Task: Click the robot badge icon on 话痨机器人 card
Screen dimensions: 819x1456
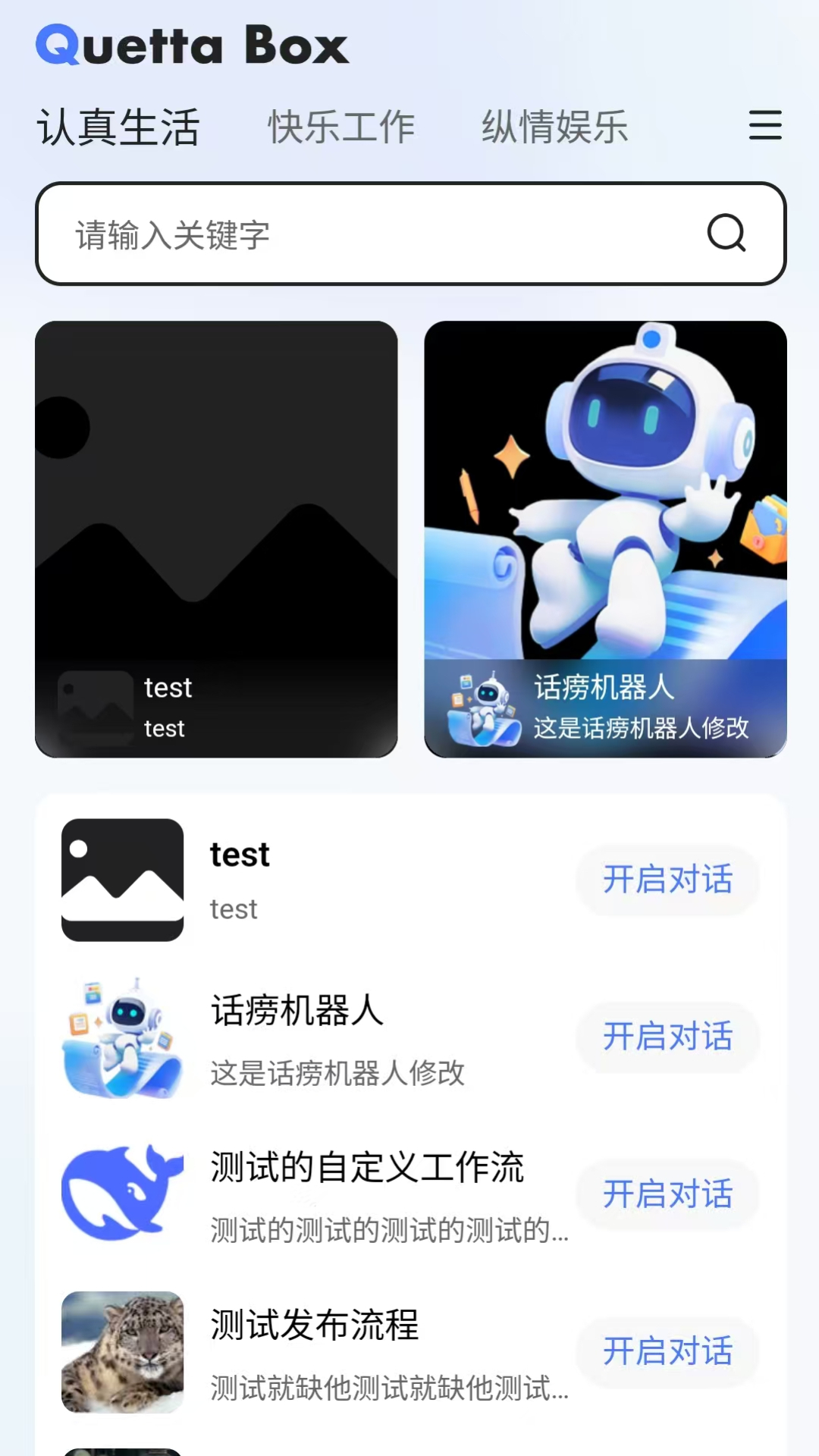Action: coord(485,708)
